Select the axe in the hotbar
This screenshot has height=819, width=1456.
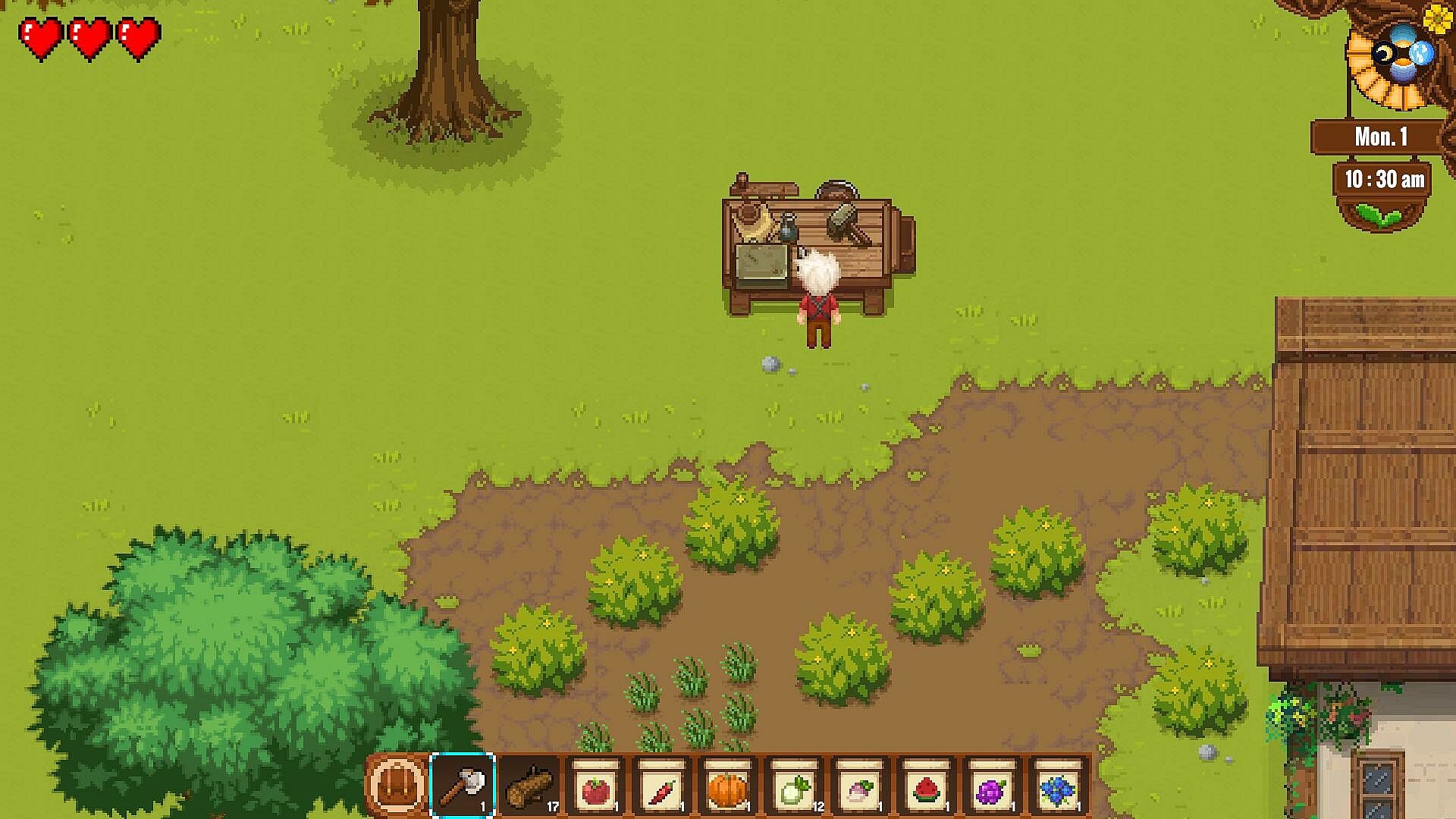coord(463,787)
